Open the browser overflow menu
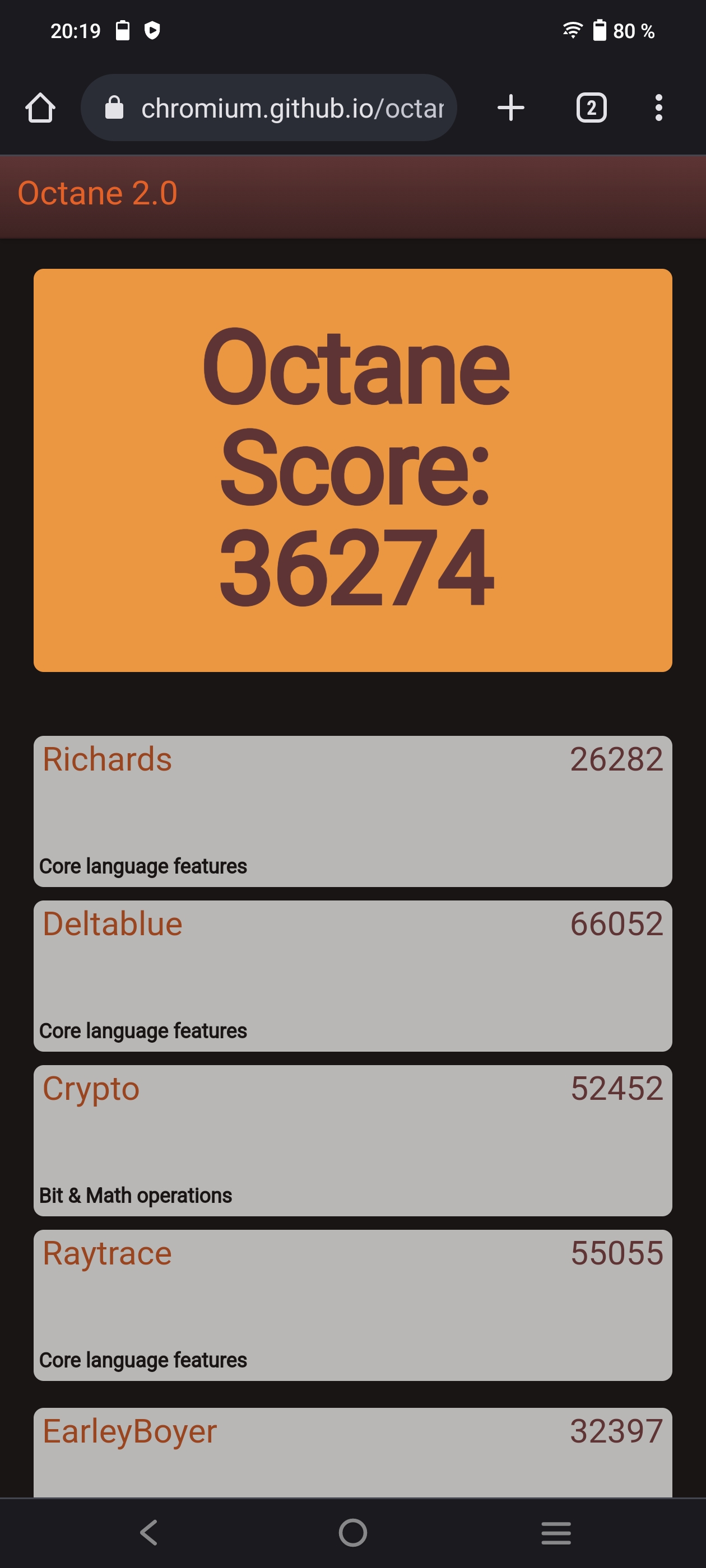The width and height of the screenshot is (706, 1568). click(x=658, y=108)
